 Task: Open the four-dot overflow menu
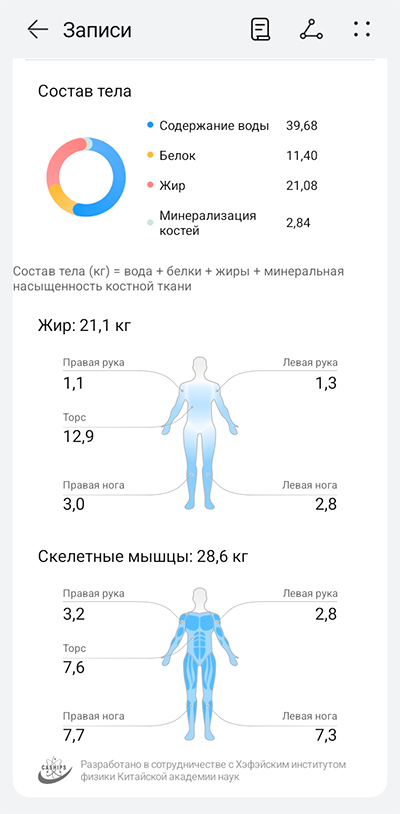362,30
